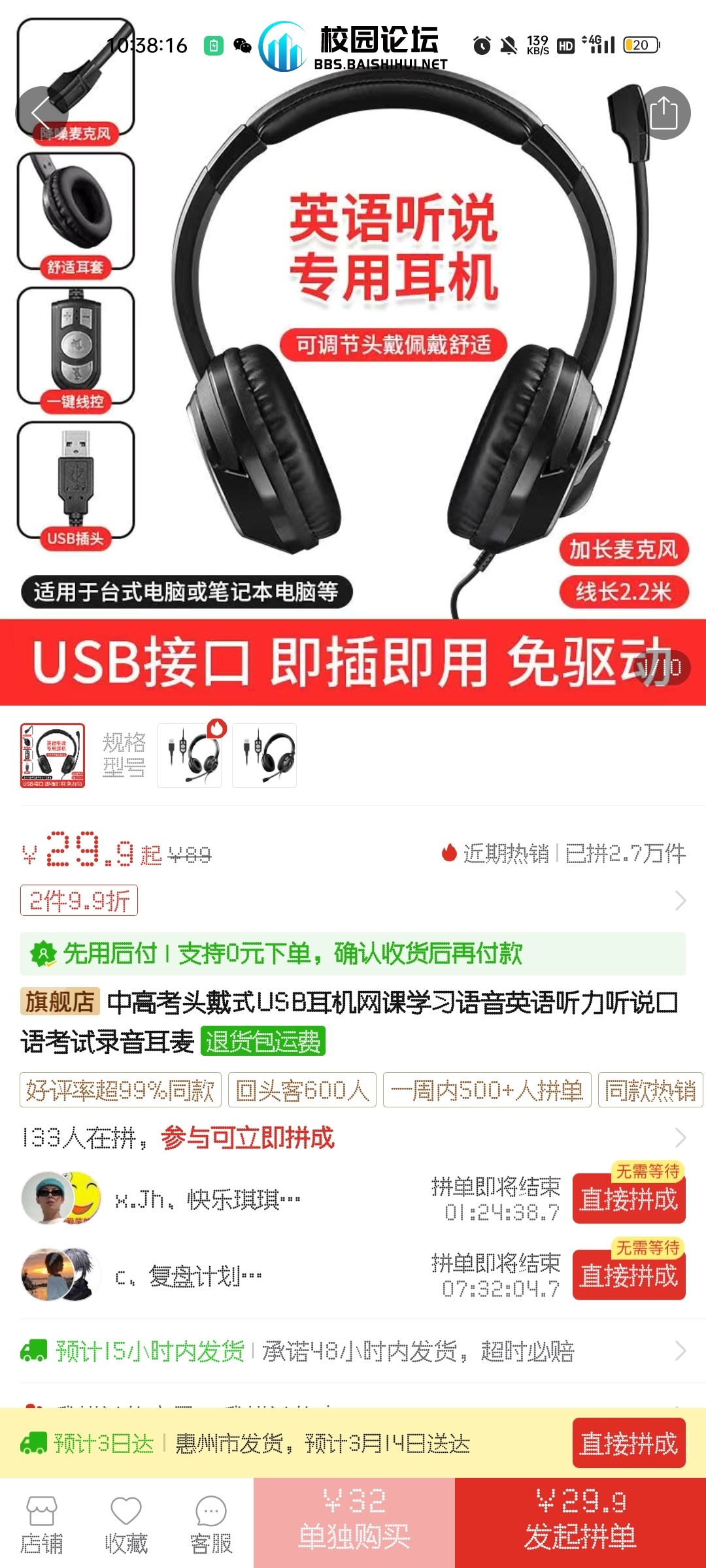706x1568 pixels.
Task: Tap the 先用后付 green badge icon
Action: click(x=44, y=954)
